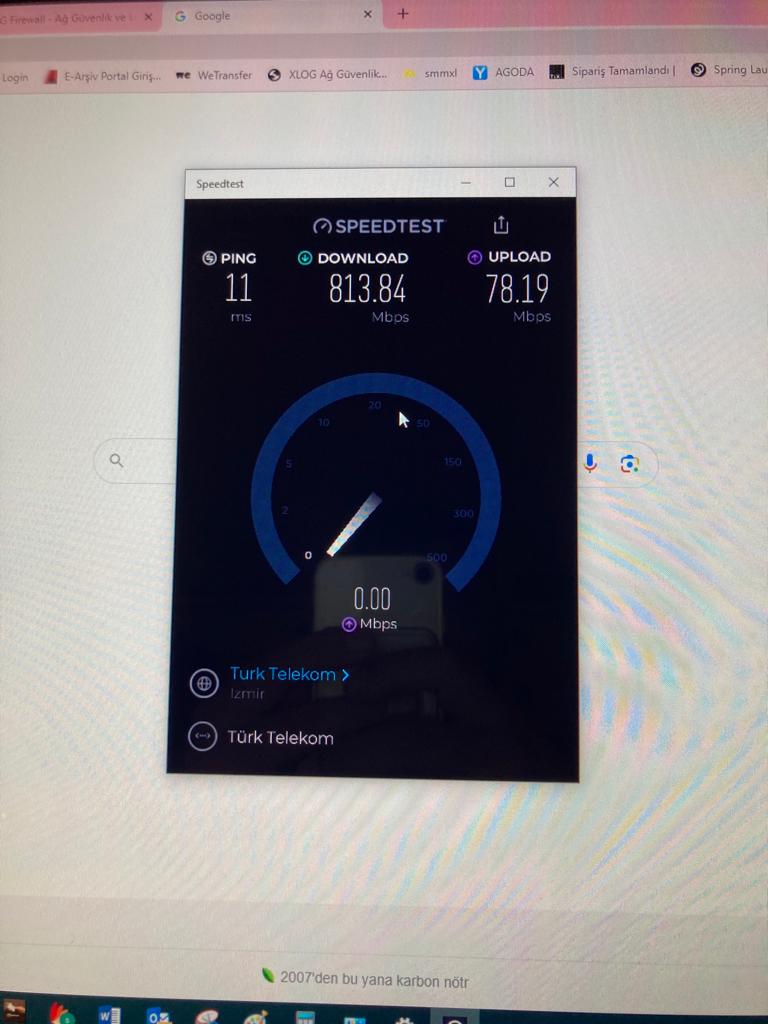768x1024 pixels.
Task: Close the Google tab
Action: 367,15
